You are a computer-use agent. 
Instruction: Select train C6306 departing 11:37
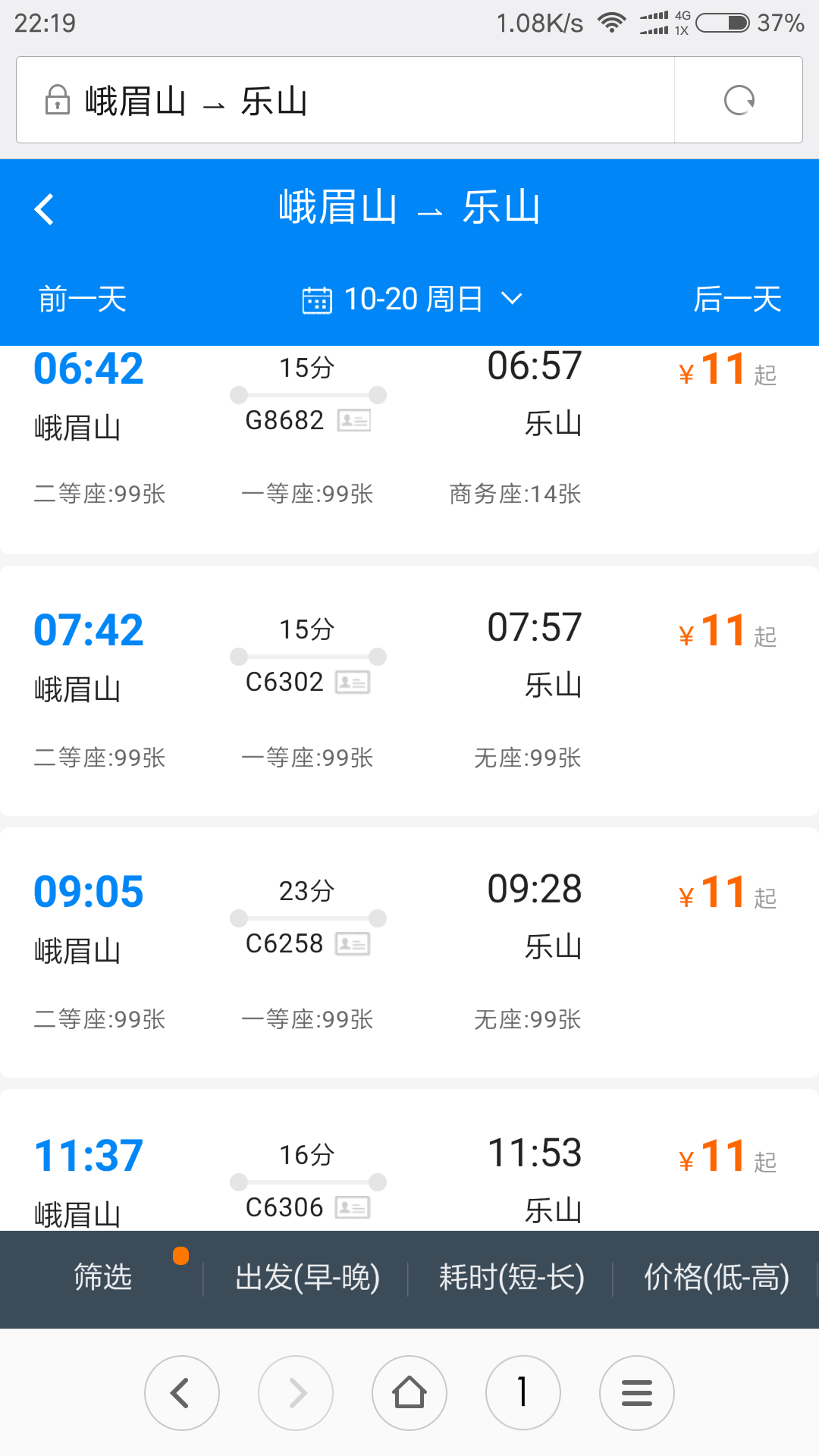coord(409,1160)
